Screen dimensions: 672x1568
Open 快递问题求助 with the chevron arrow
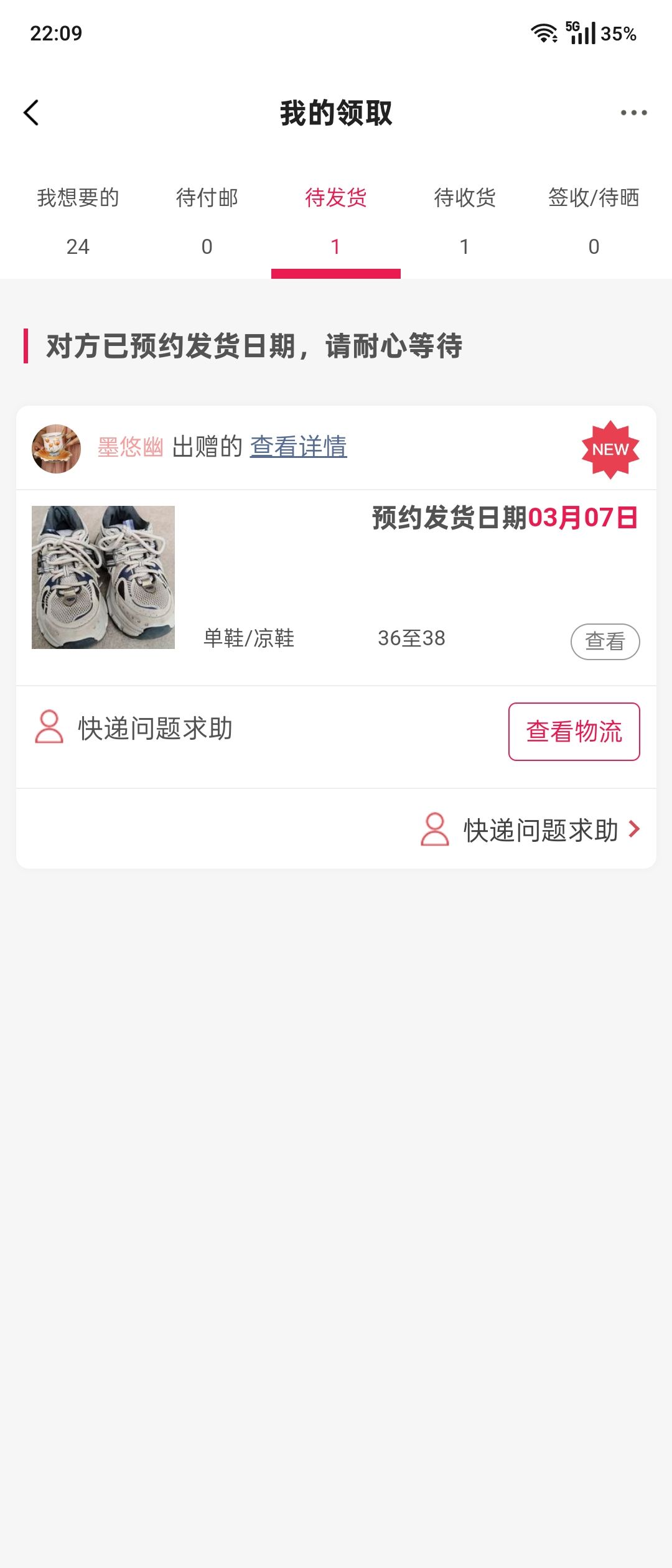click(x=530, y=830)
